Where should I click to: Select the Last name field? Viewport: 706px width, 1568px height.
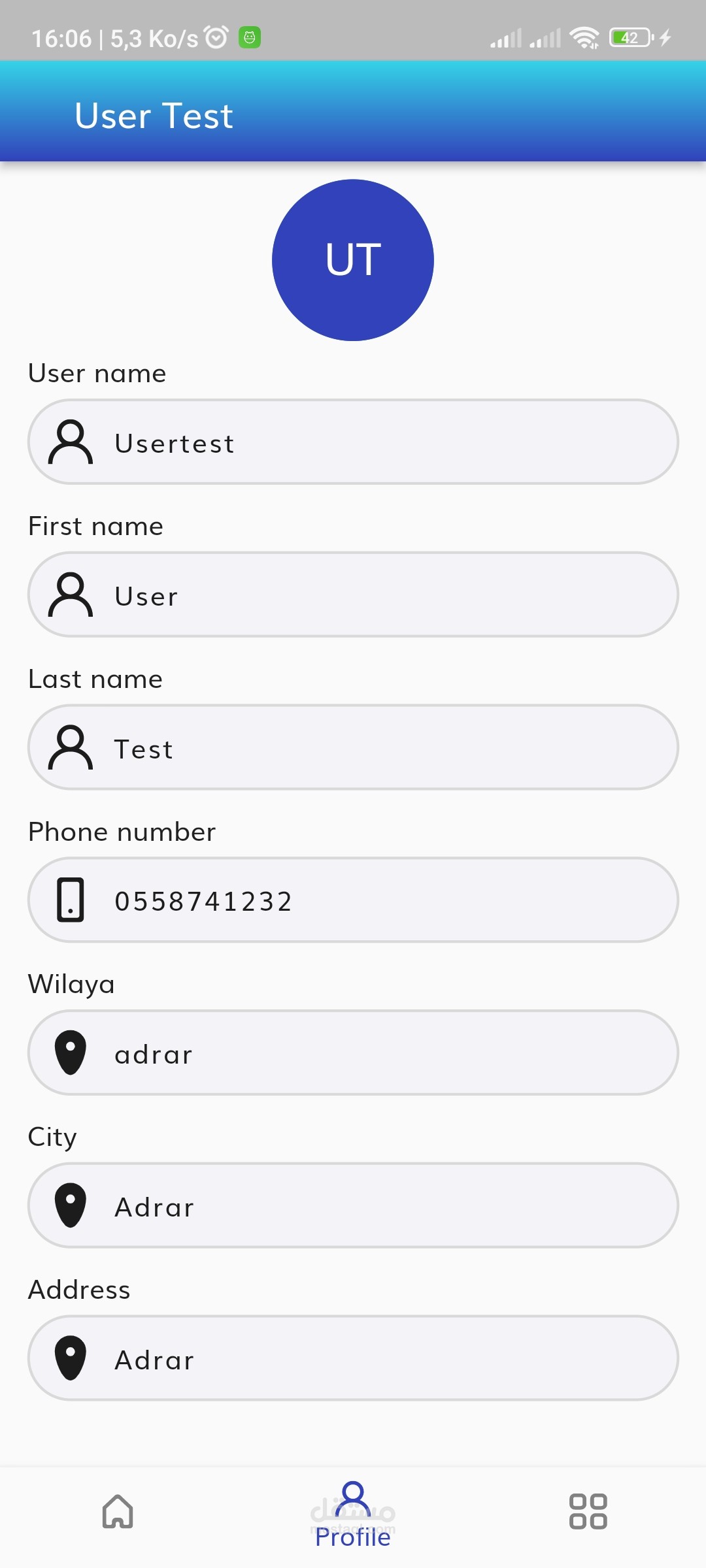(353, 747)
